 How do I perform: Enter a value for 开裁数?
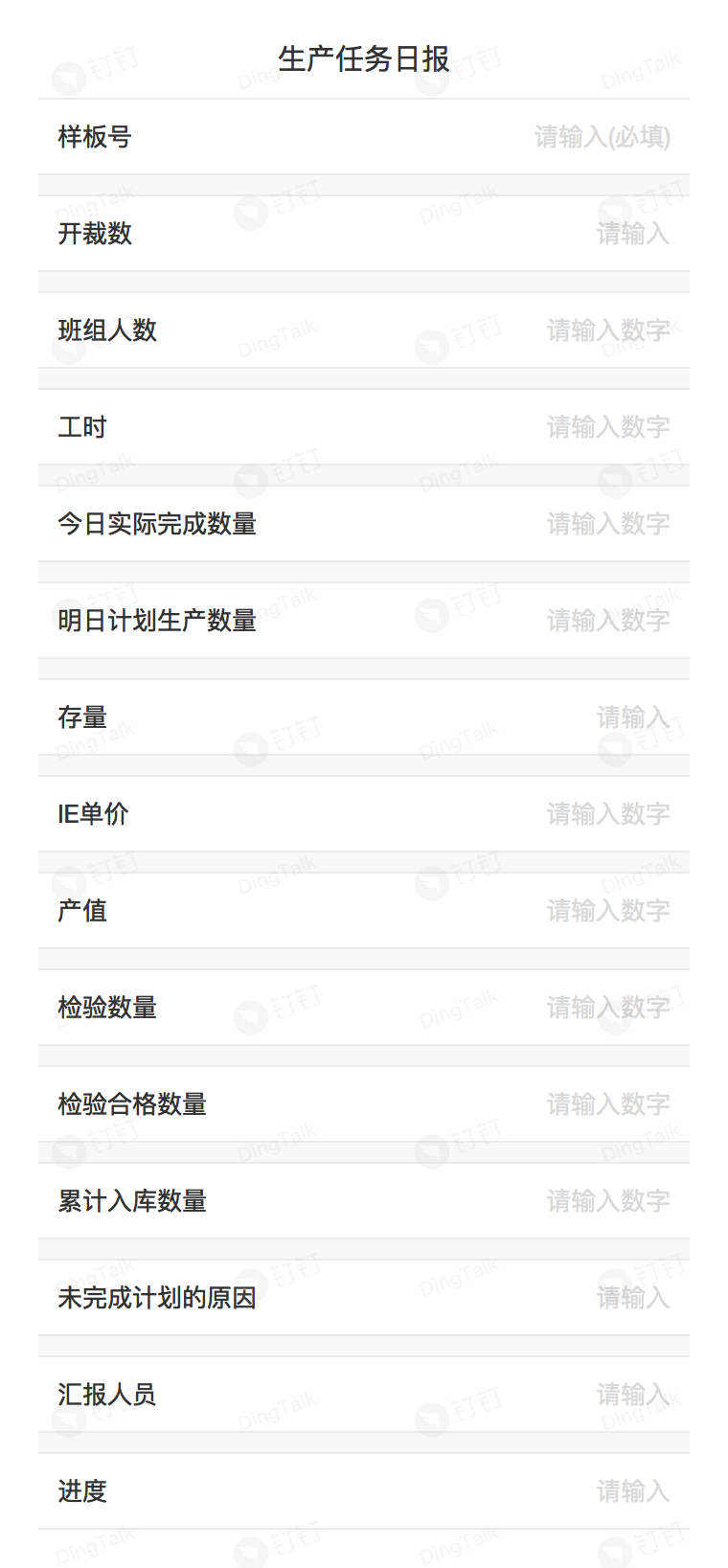coord(364,234)
